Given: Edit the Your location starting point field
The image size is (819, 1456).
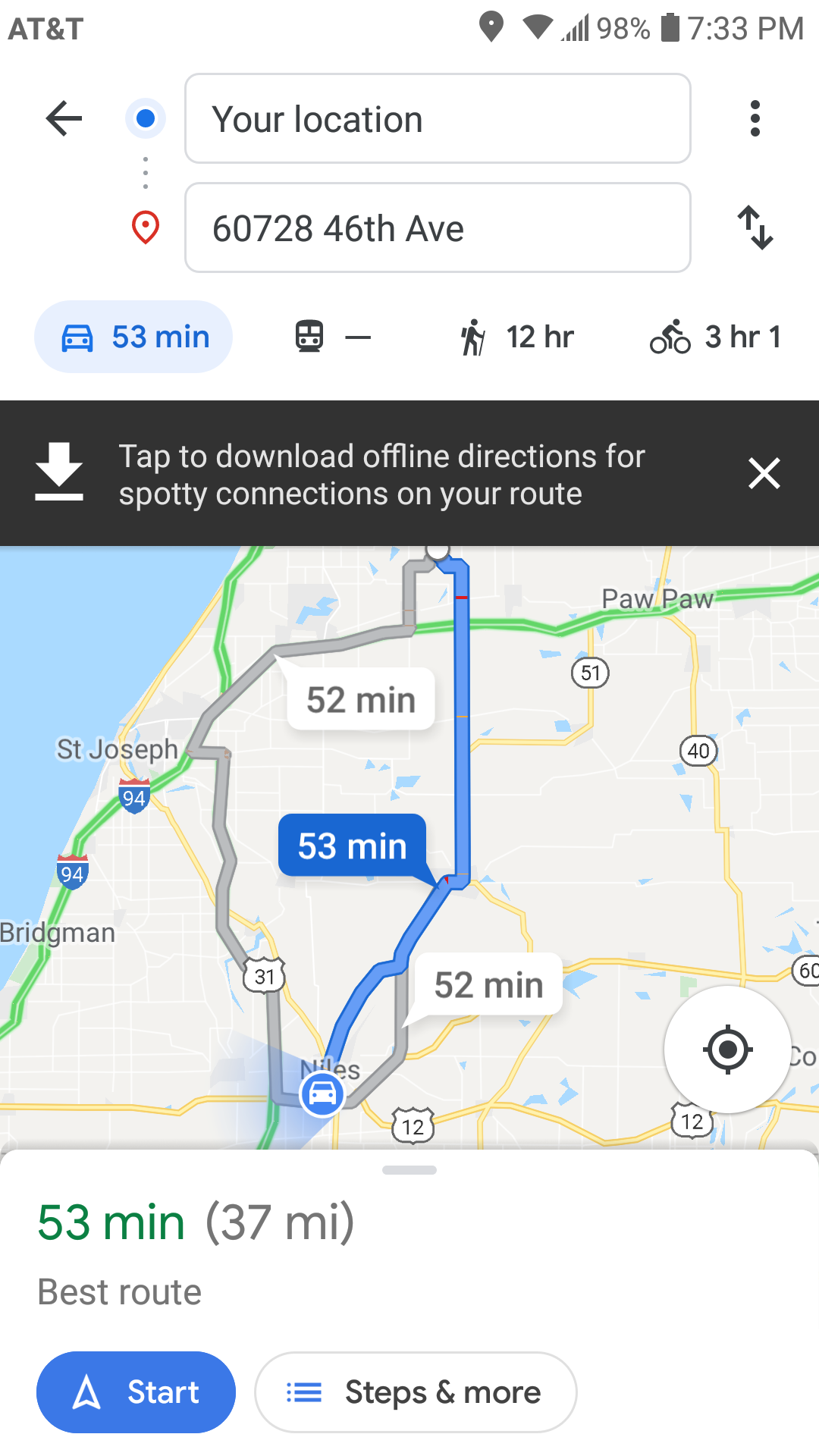Looking at the screenshot, I should tap(438, 118).
